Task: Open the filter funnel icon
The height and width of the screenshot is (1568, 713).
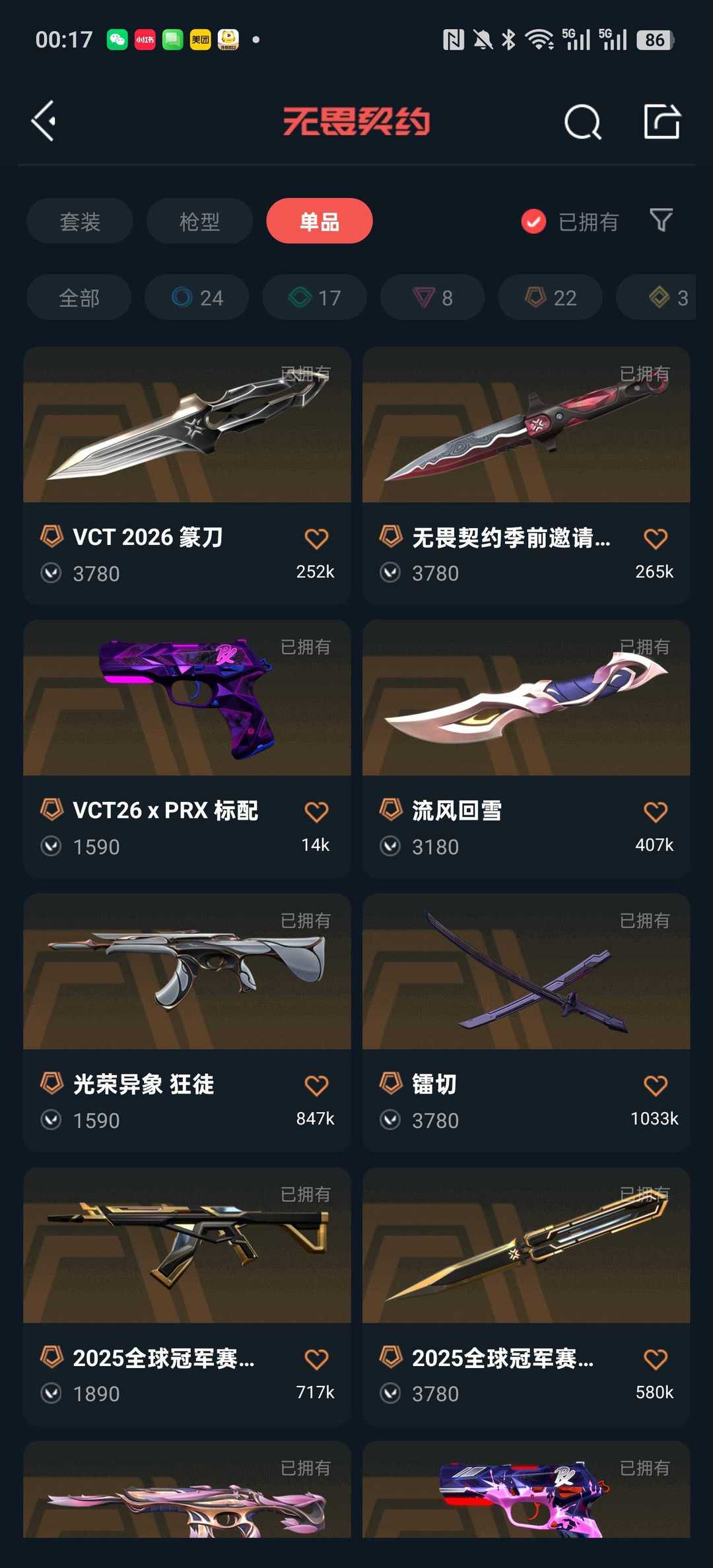Action: (661, 220)
